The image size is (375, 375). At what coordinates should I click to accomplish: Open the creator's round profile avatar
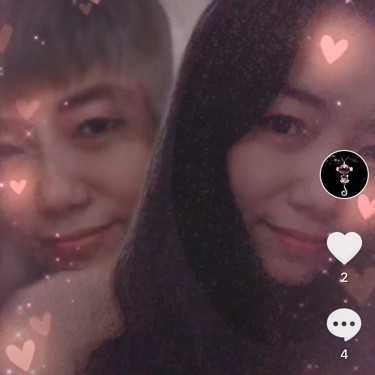pos(344,175)
